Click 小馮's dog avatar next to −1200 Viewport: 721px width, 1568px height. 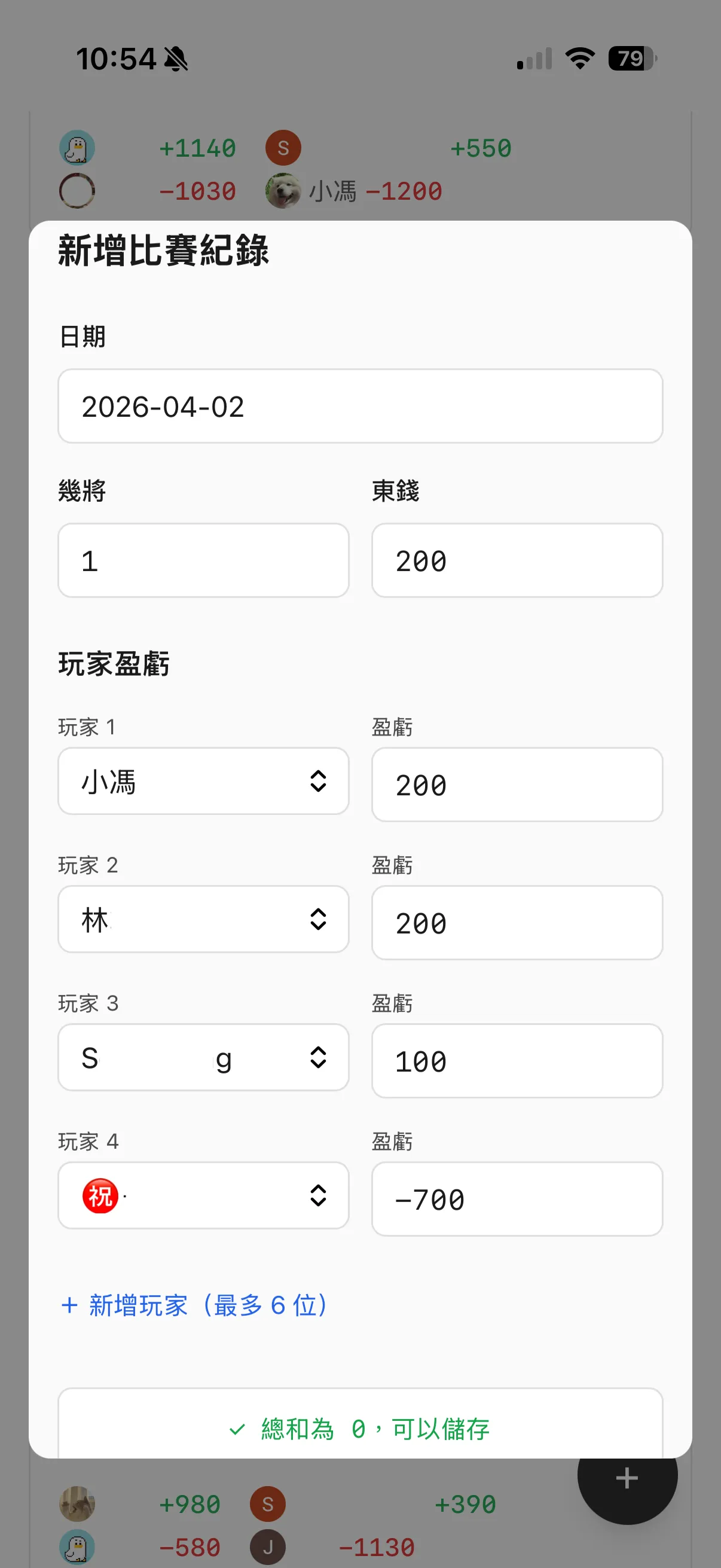coord(282,191)
